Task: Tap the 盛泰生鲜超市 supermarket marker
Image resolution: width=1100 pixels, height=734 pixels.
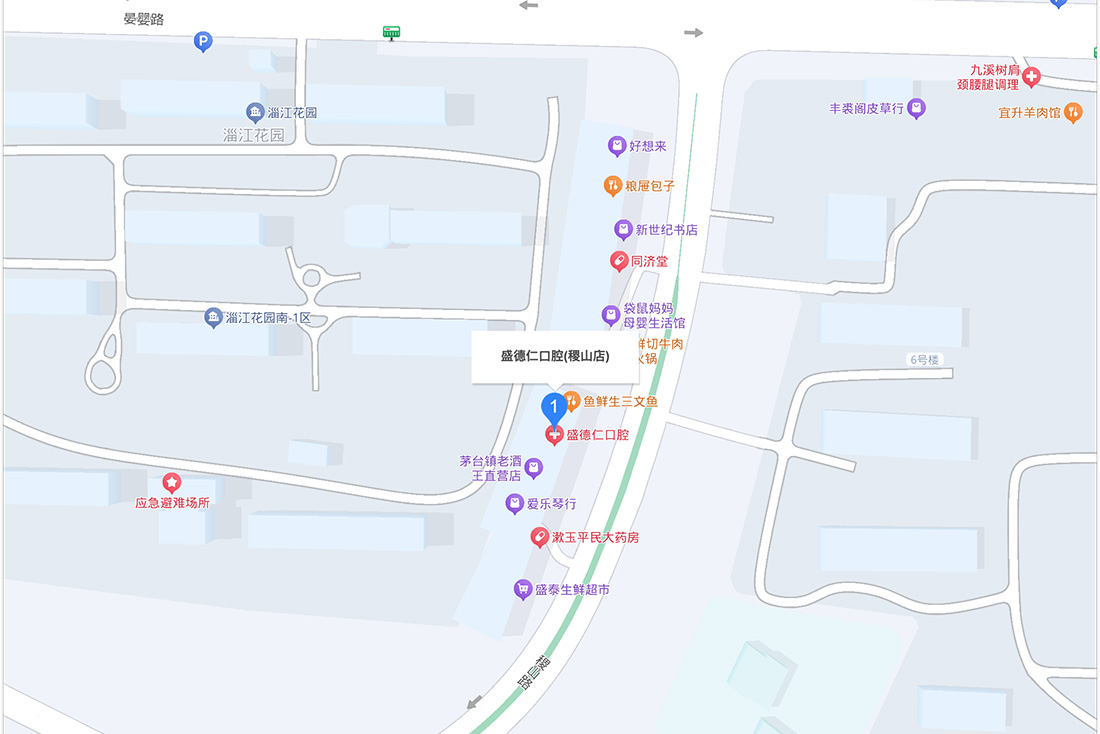Action: 522,590
